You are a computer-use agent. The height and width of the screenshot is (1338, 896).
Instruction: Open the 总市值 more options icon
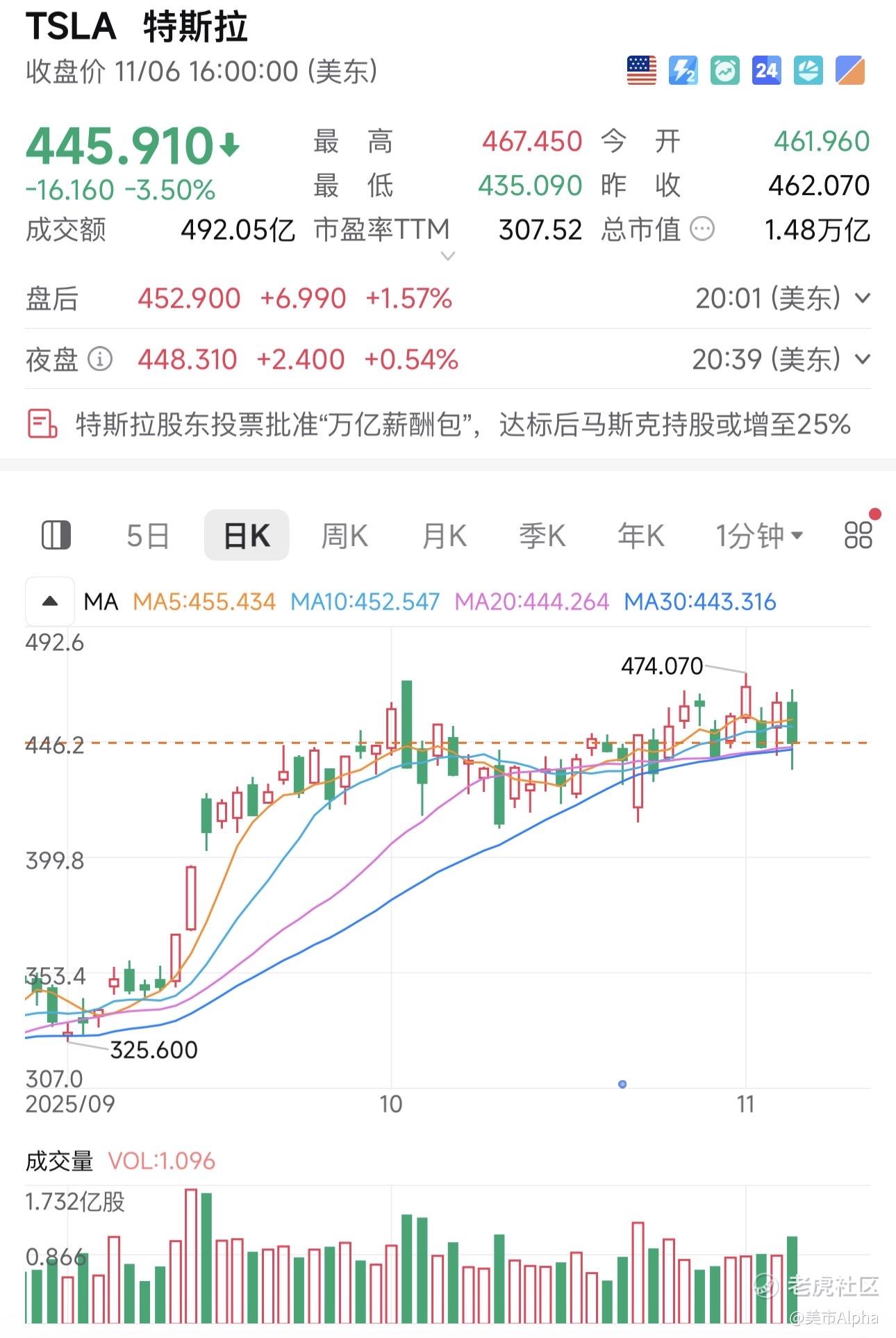point(702,229)
